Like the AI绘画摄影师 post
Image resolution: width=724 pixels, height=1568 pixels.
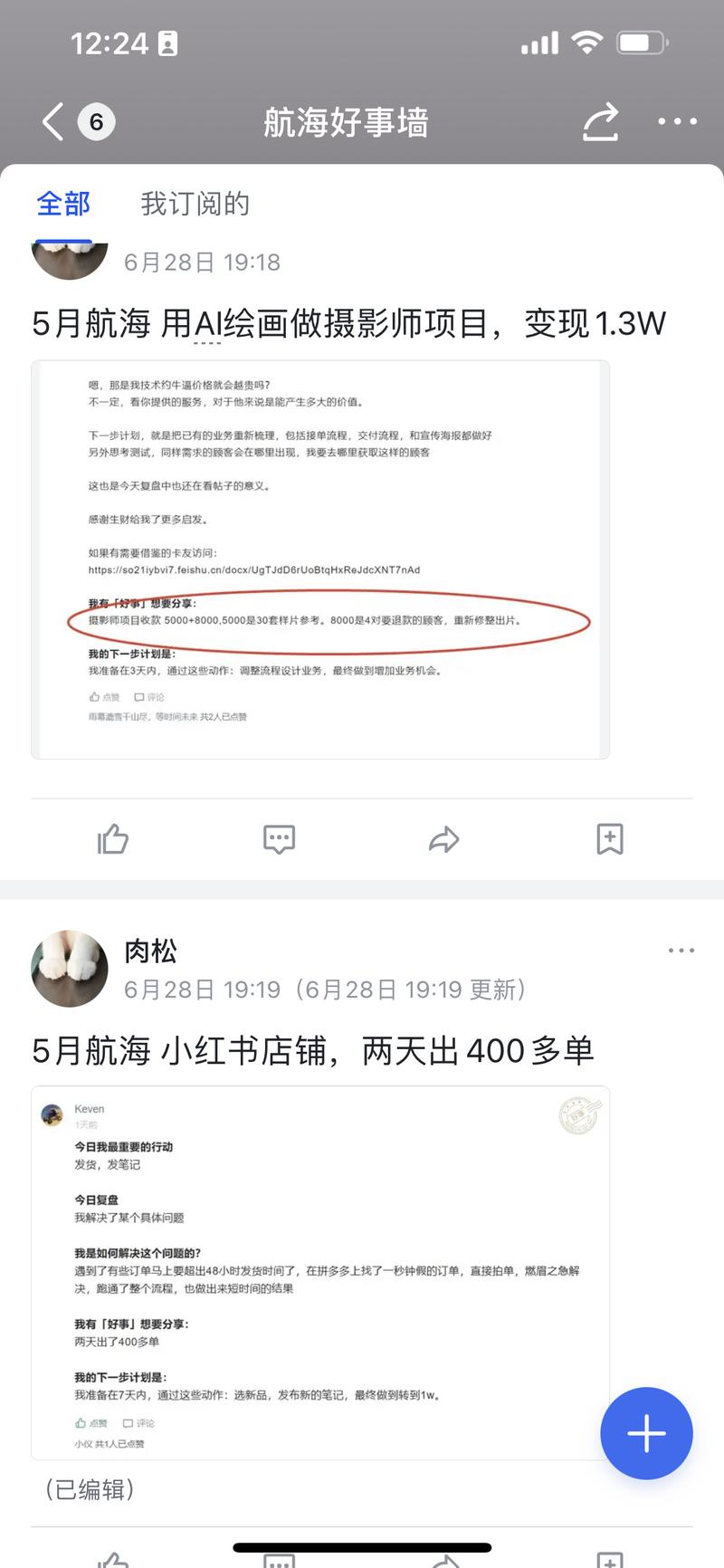(x=112, y=838)
